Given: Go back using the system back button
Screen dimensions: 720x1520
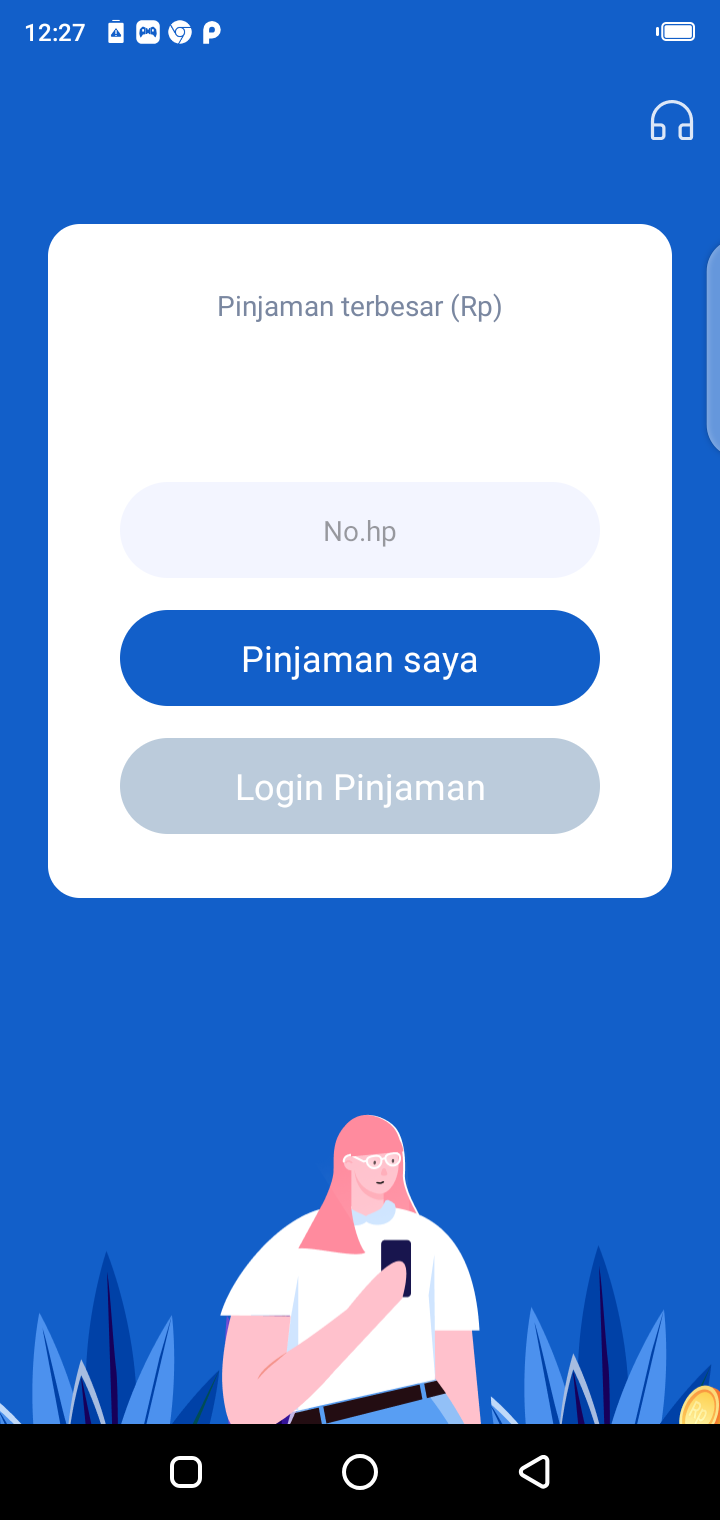Looking at the screenshot, I should 534,1471.
